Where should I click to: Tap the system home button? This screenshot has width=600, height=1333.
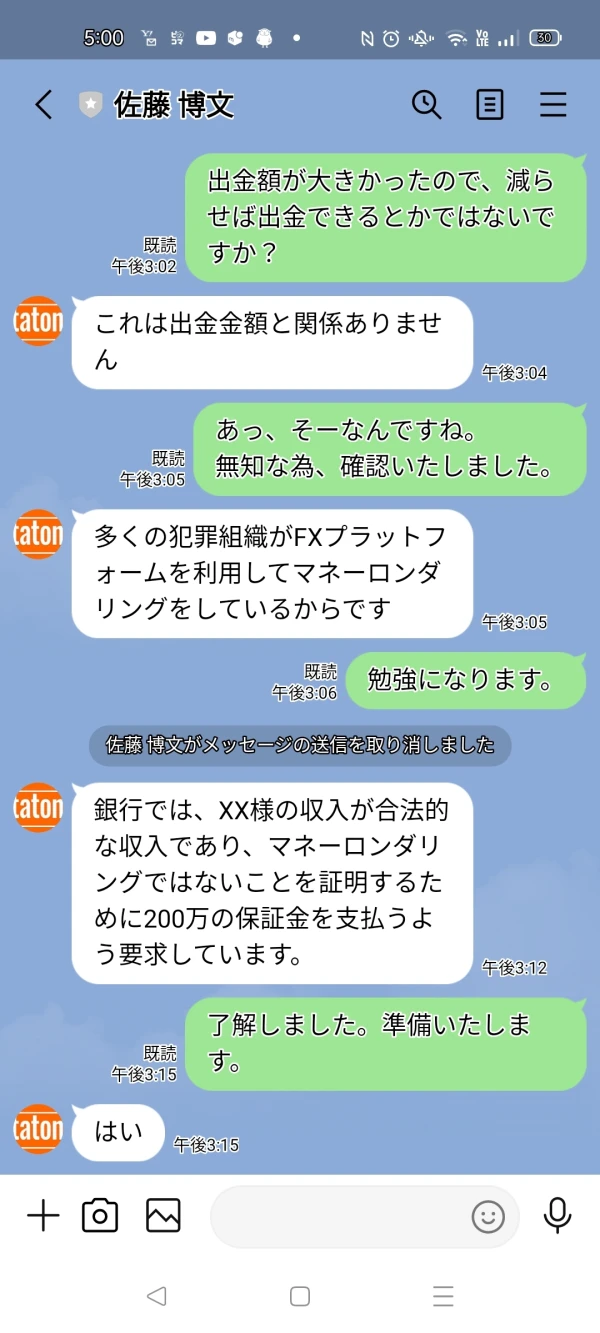300,1296
